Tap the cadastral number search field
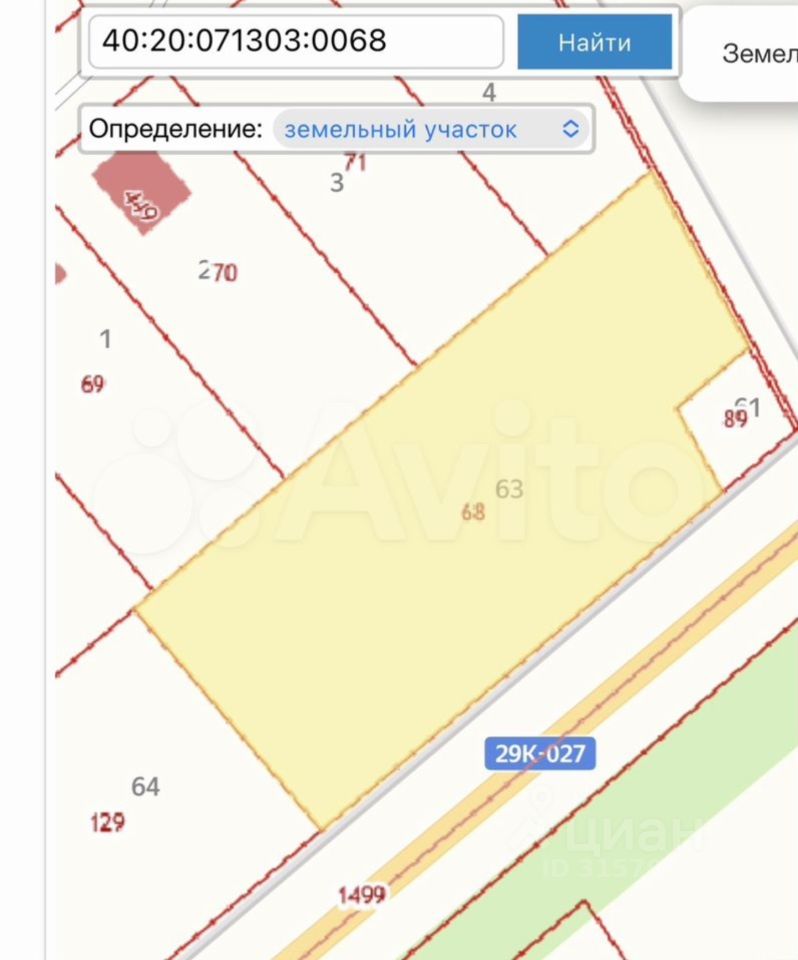Viewport: 798px width, 960px height. click(295, 42)
